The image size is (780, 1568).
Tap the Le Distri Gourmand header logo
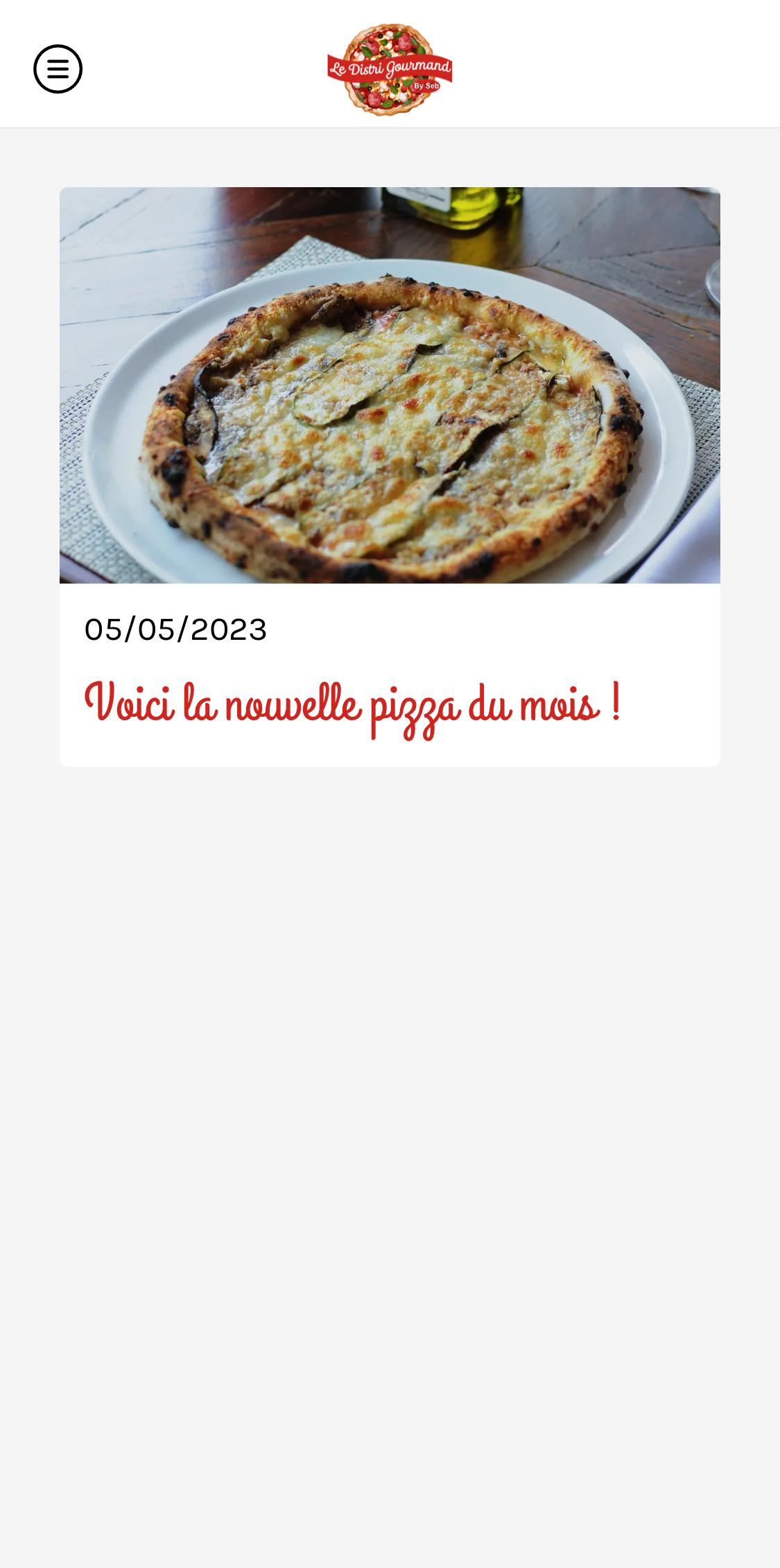pyautogui.click(x=390, y=69)
